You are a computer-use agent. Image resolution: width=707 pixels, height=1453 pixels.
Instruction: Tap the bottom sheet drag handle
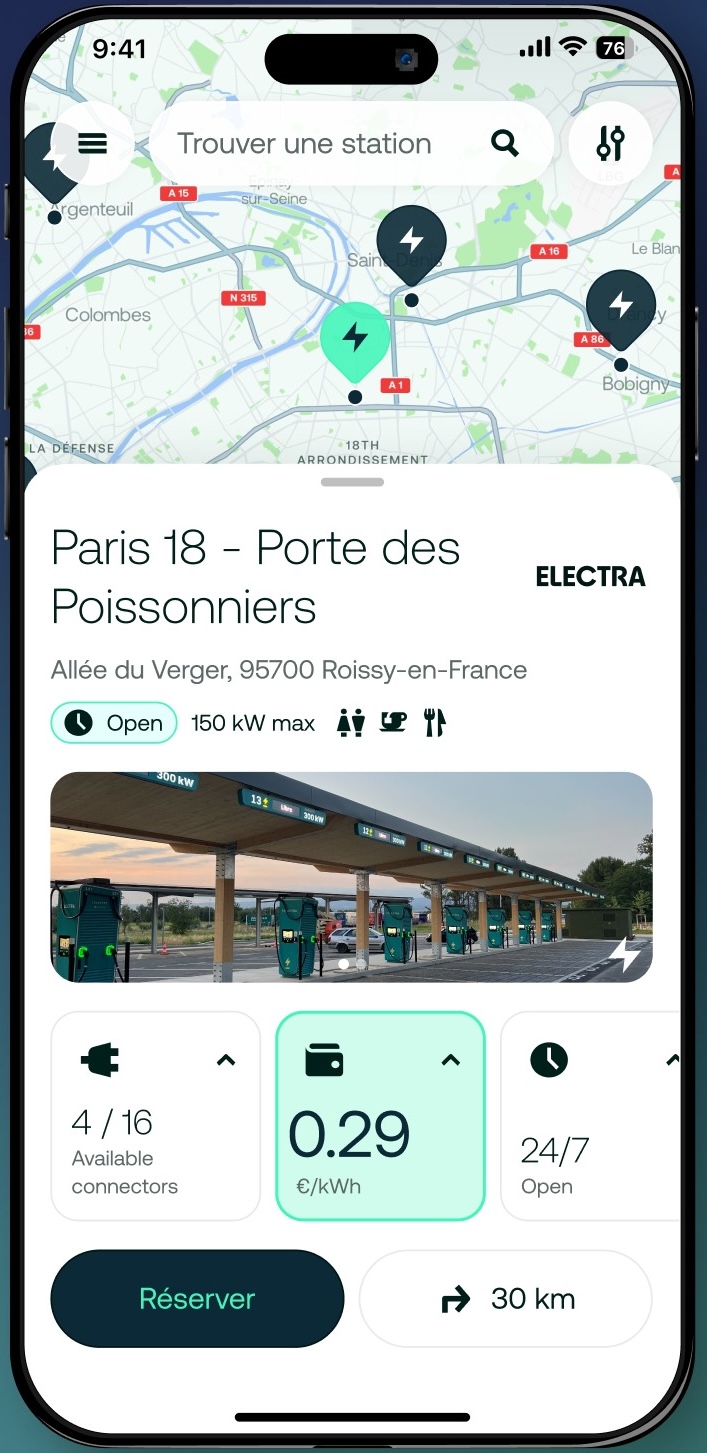(x=353, y=482)
